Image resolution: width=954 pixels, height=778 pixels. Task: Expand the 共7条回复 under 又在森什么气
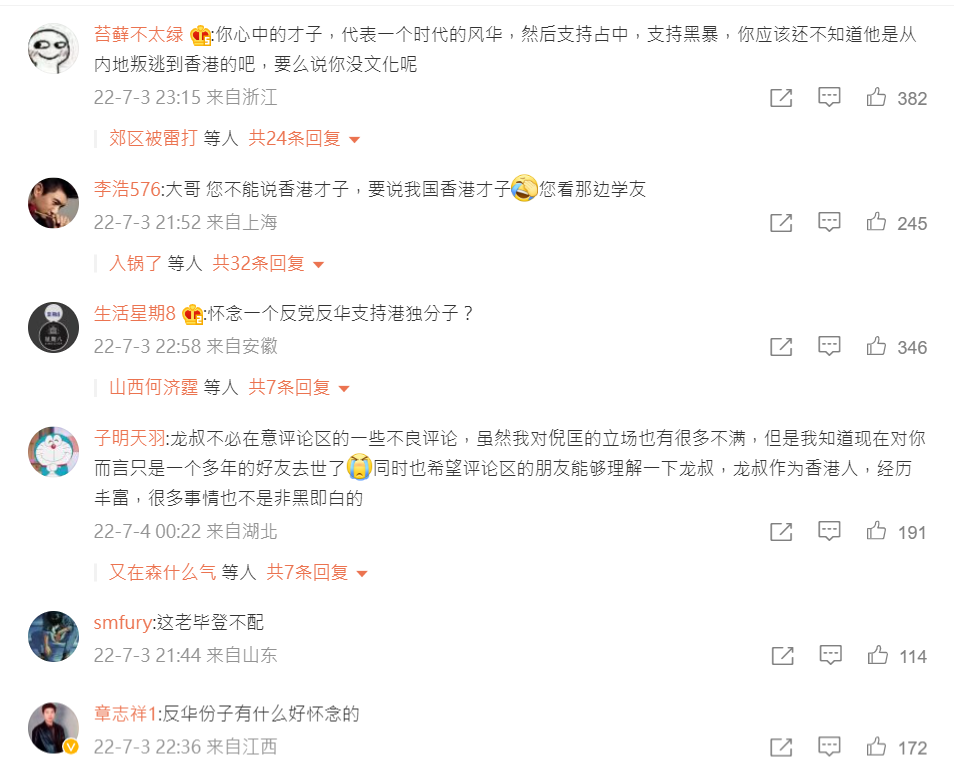pyautogui.click(x=317, y=573)
